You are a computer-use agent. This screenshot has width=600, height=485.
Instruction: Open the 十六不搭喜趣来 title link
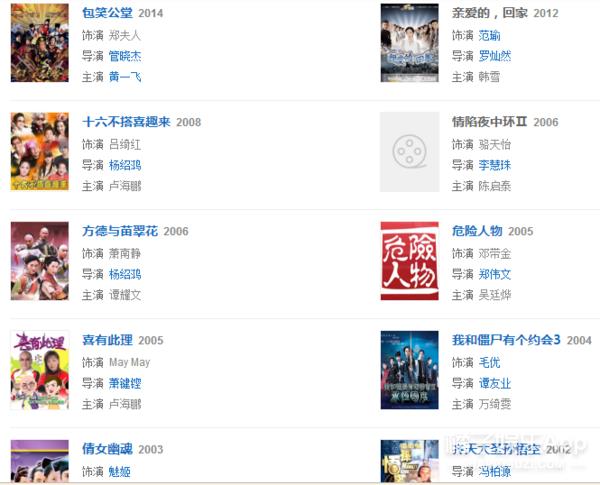[127, 122]
